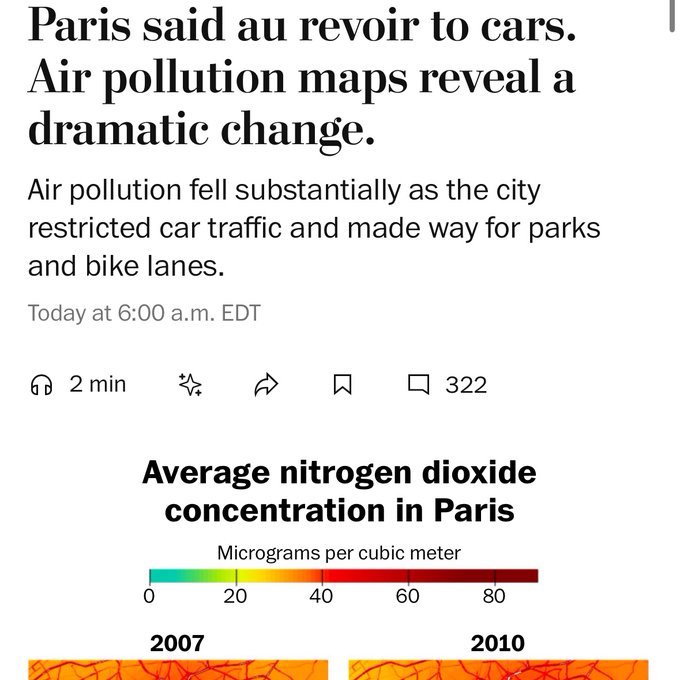Screen dimensions: 680x680
Task: Share this Paris air pollution article
Action: 266,385
